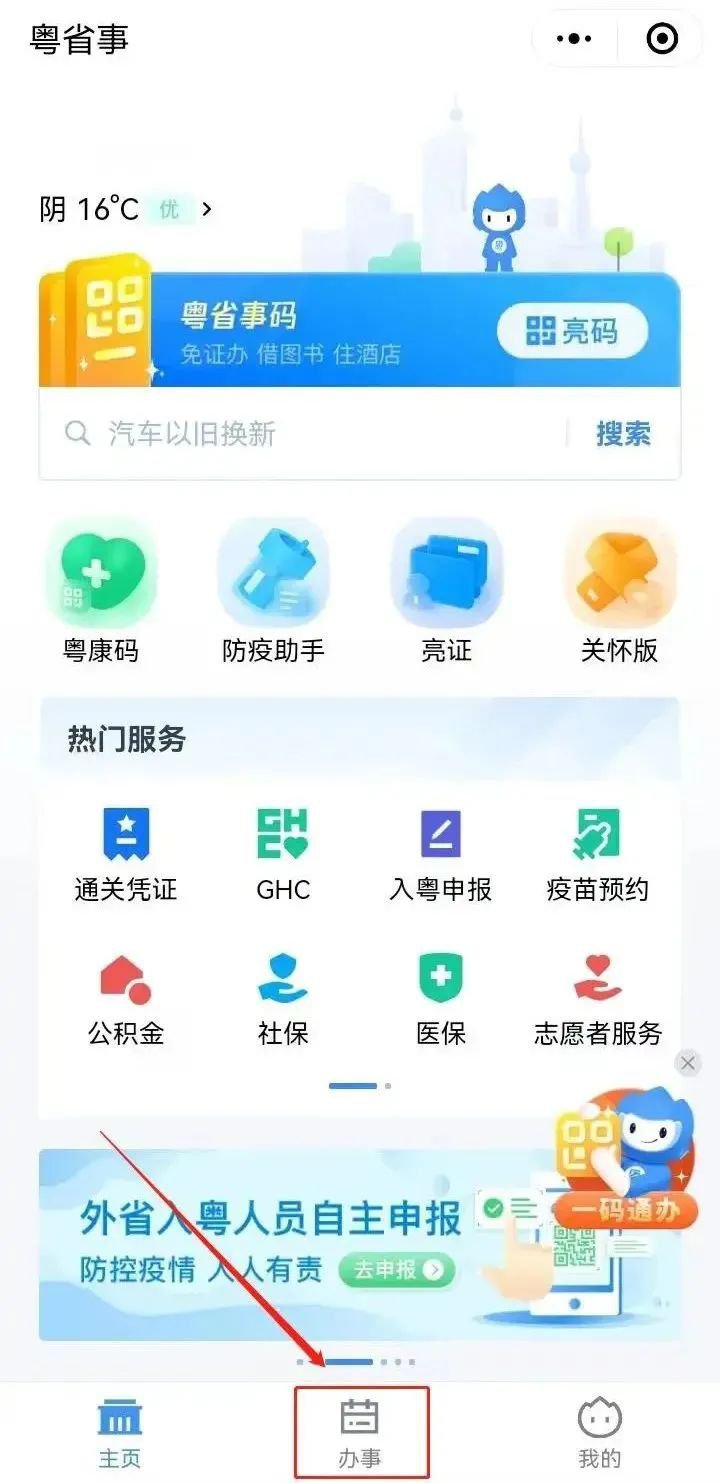Viewport: 720px width, 1483px height.
Task: Open 亮证 service
Action: tap(446, 591)
